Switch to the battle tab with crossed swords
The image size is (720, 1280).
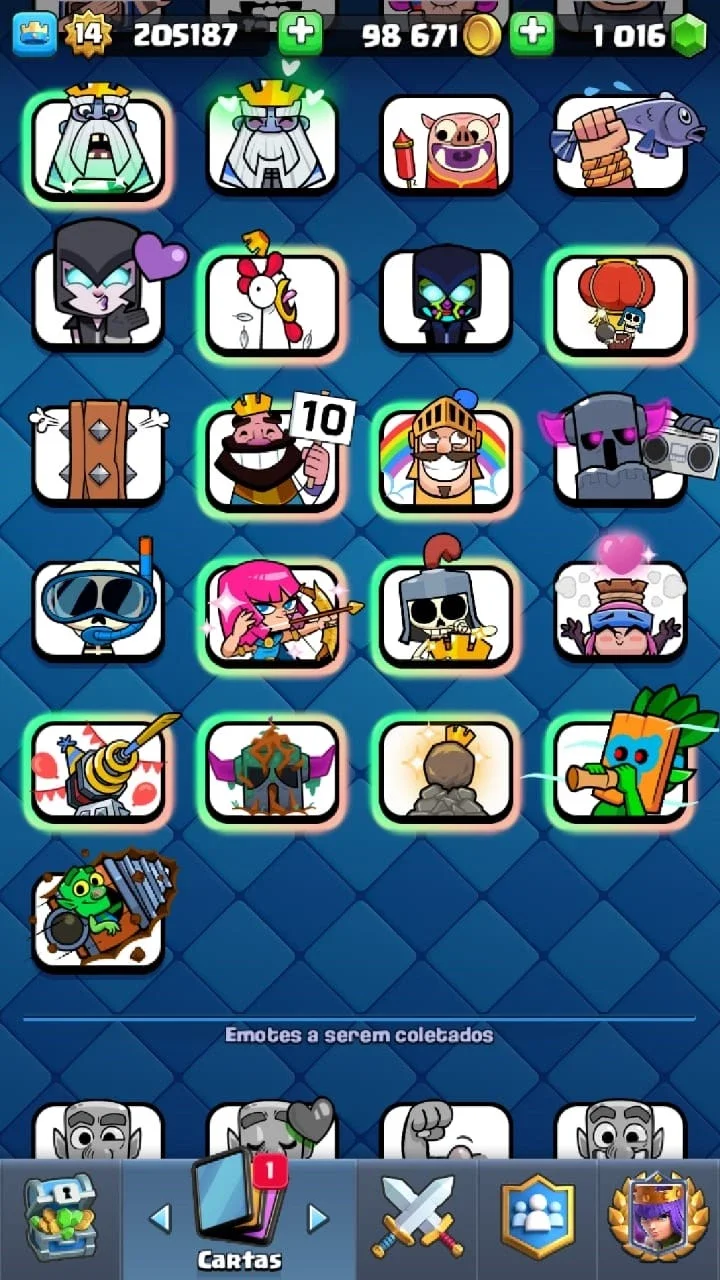click(417, 1216)
